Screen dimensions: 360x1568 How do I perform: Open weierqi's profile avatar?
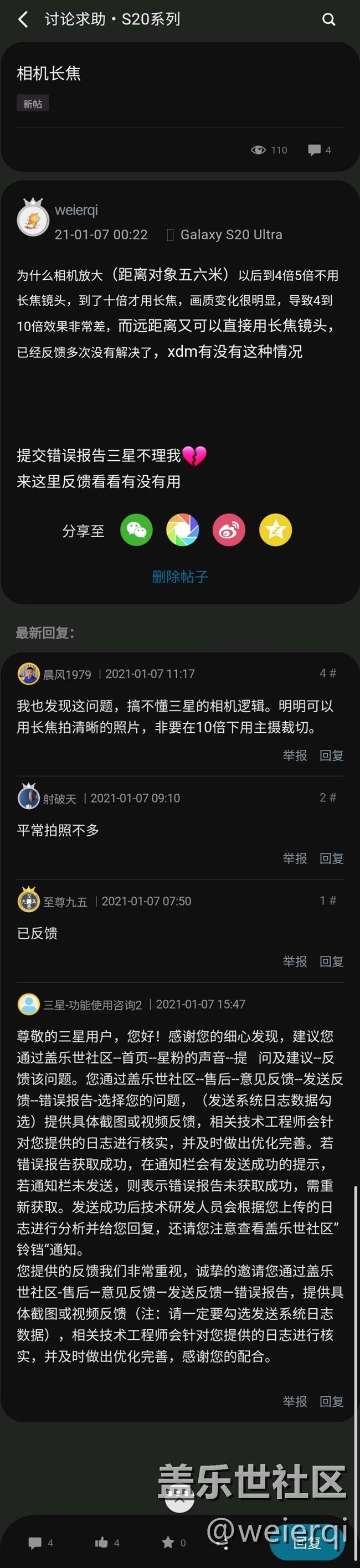point(33,217)
